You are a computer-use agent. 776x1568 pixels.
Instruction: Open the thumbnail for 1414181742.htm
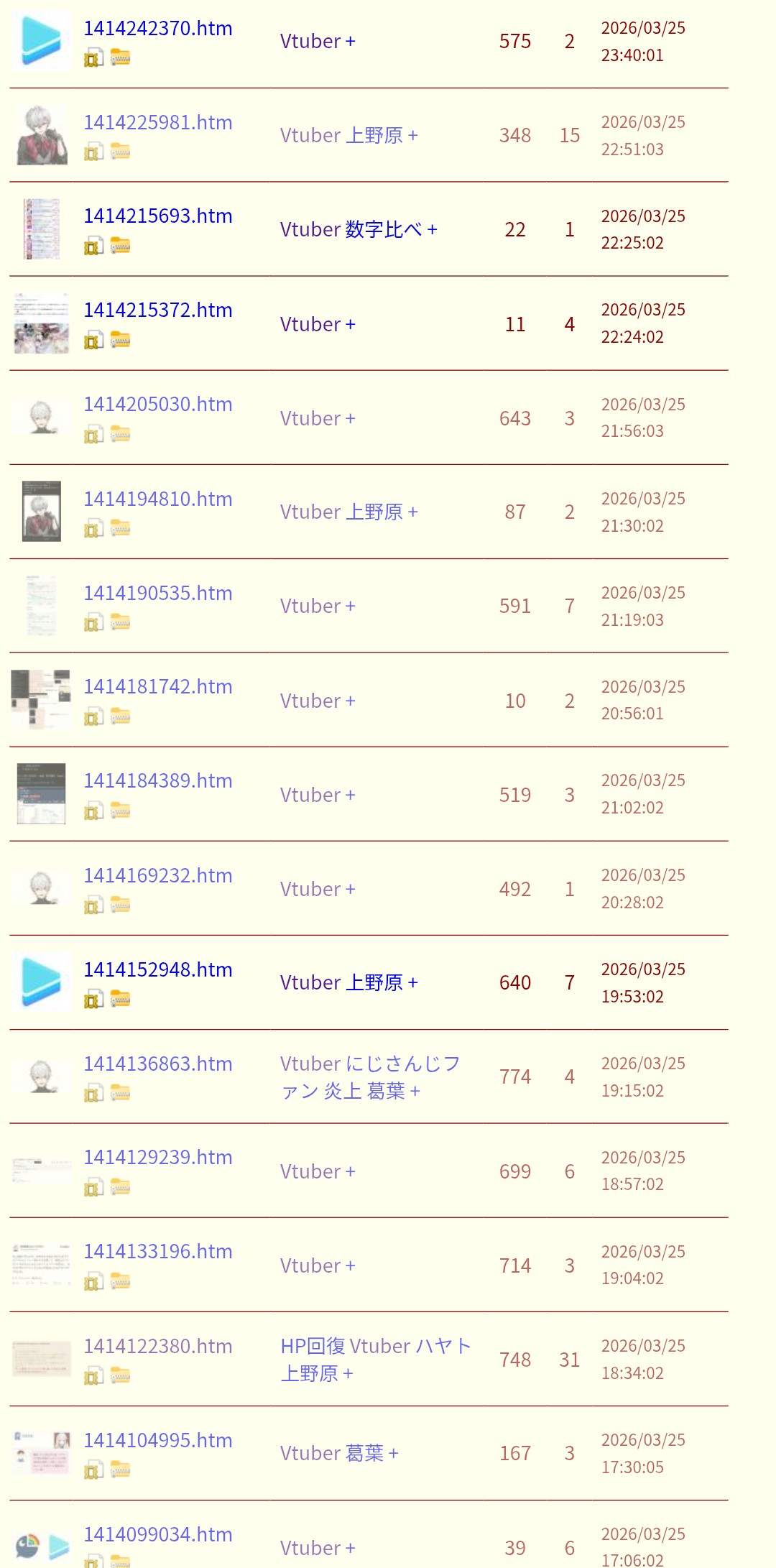point(42,699)
